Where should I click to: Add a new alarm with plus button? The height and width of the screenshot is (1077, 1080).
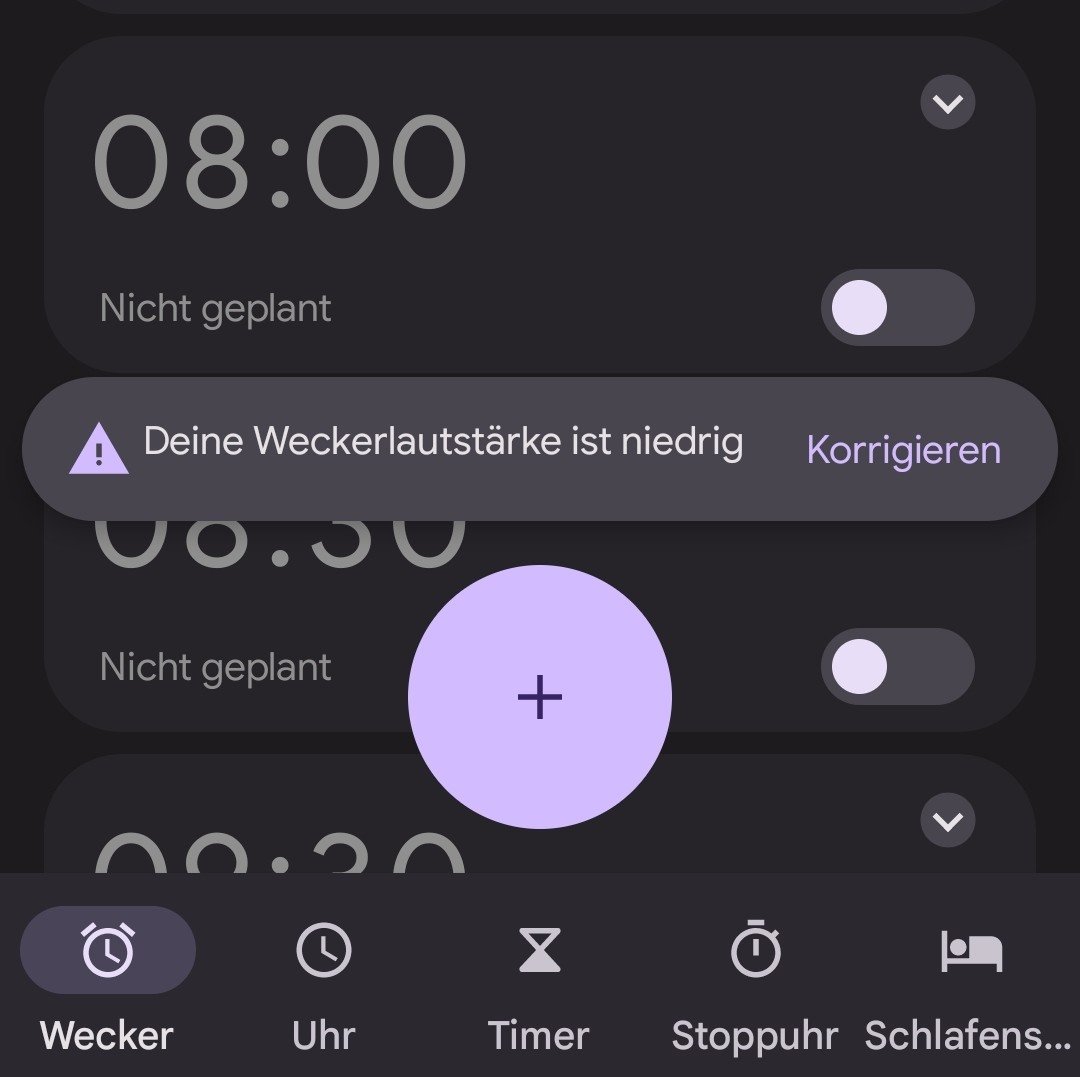point(540,697)
